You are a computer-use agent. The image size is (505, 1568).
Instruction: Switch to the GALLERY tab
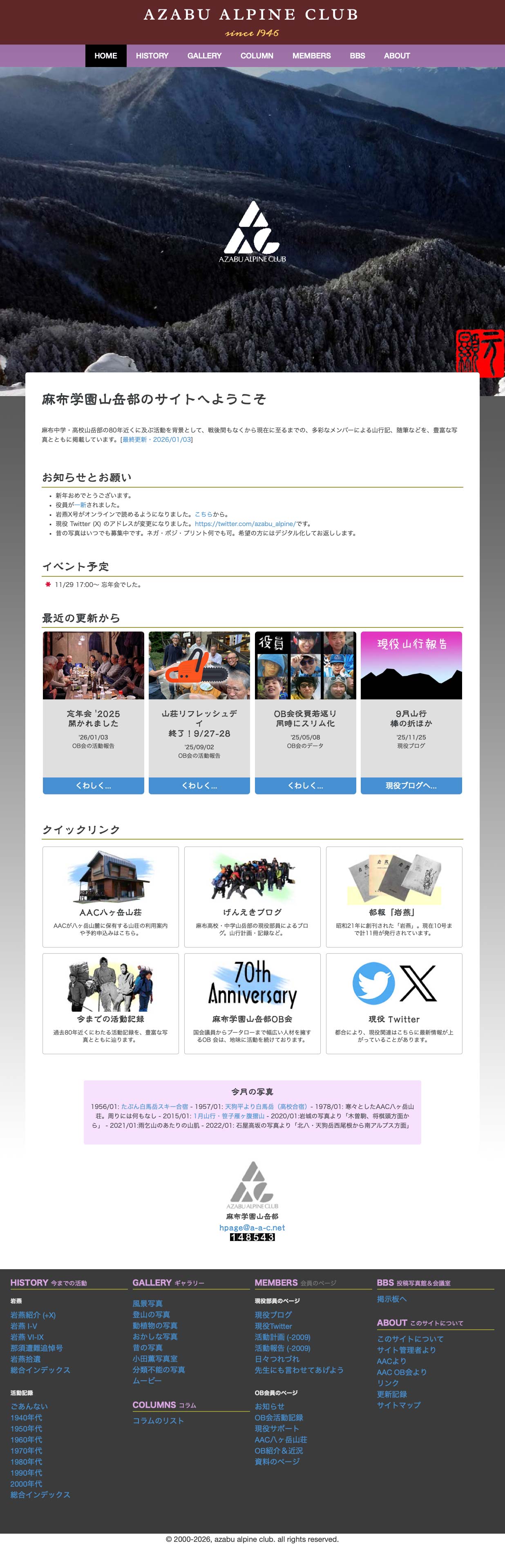(x=204, y=56)
